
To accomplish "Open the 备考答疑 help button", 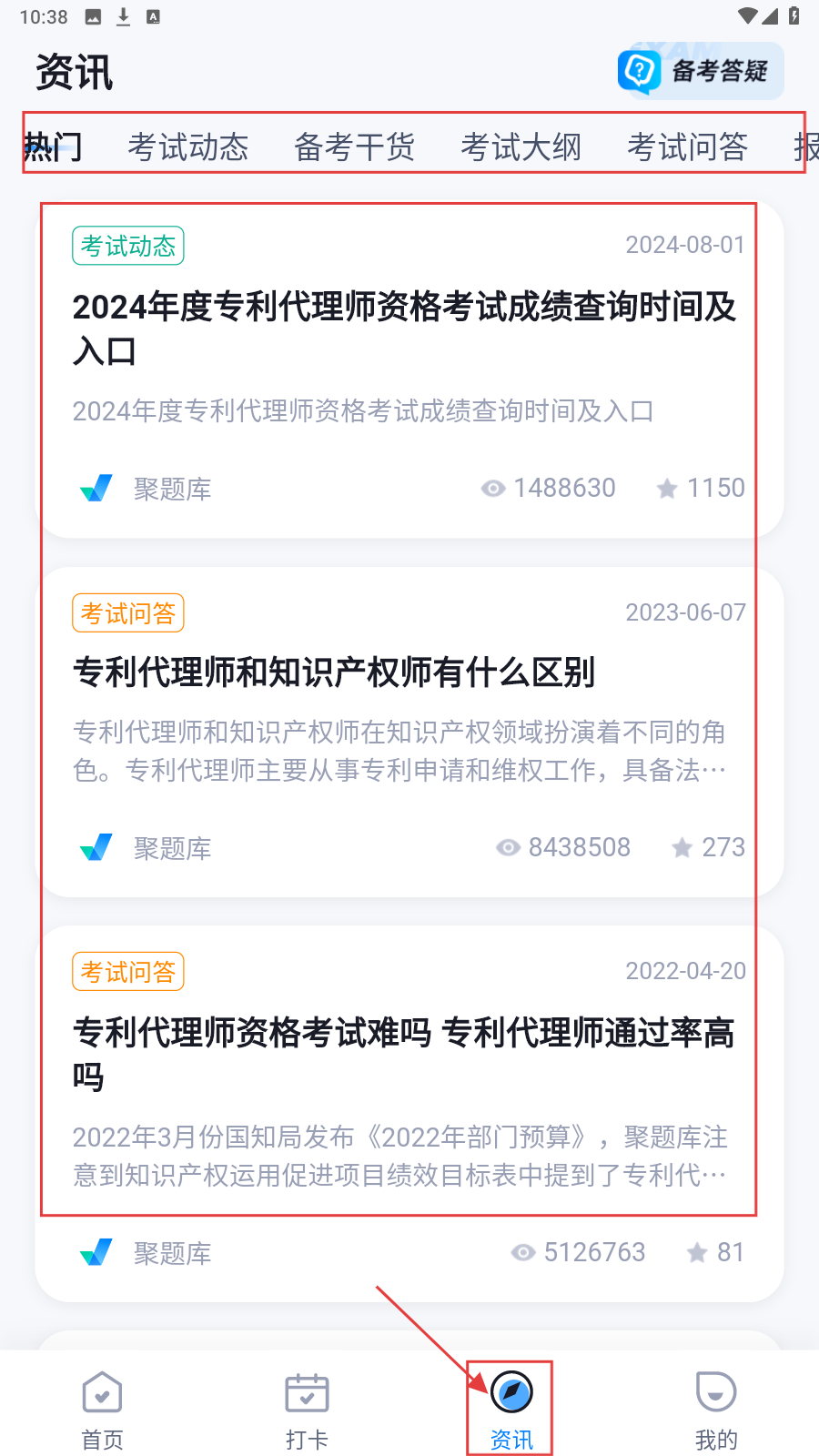I will coord(700,71).
